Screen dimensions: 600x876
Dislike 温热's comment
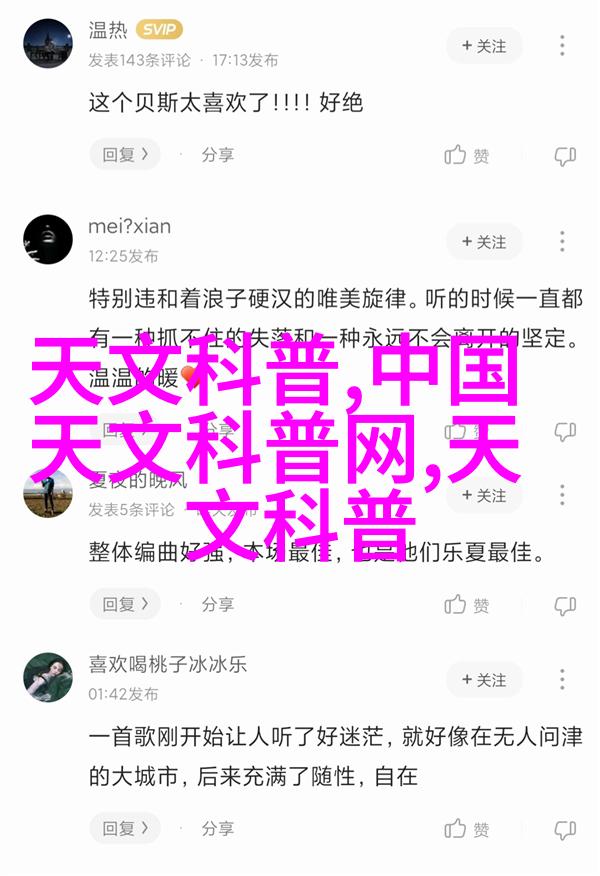565,156
